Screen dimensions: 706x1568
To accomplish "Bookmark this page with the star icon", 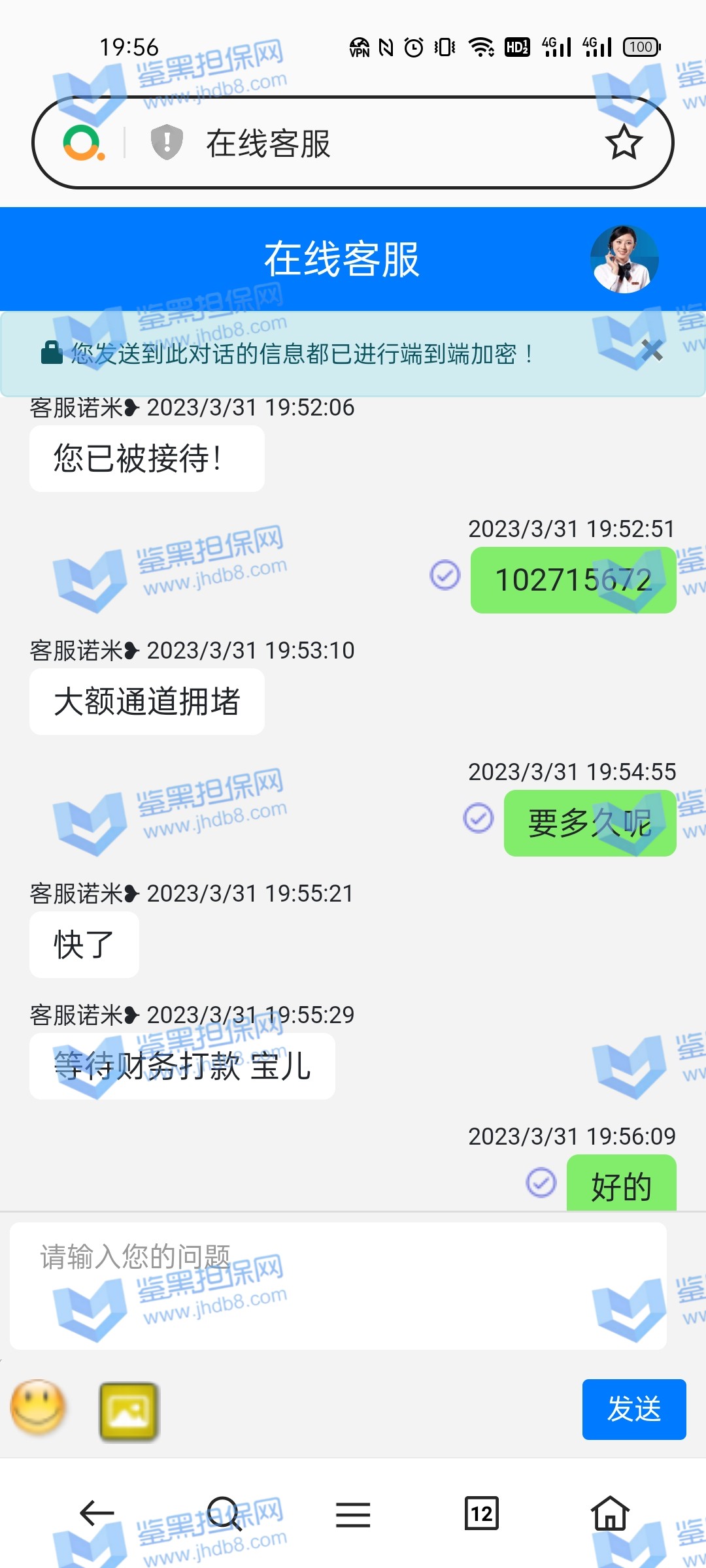I will [624, 142].
